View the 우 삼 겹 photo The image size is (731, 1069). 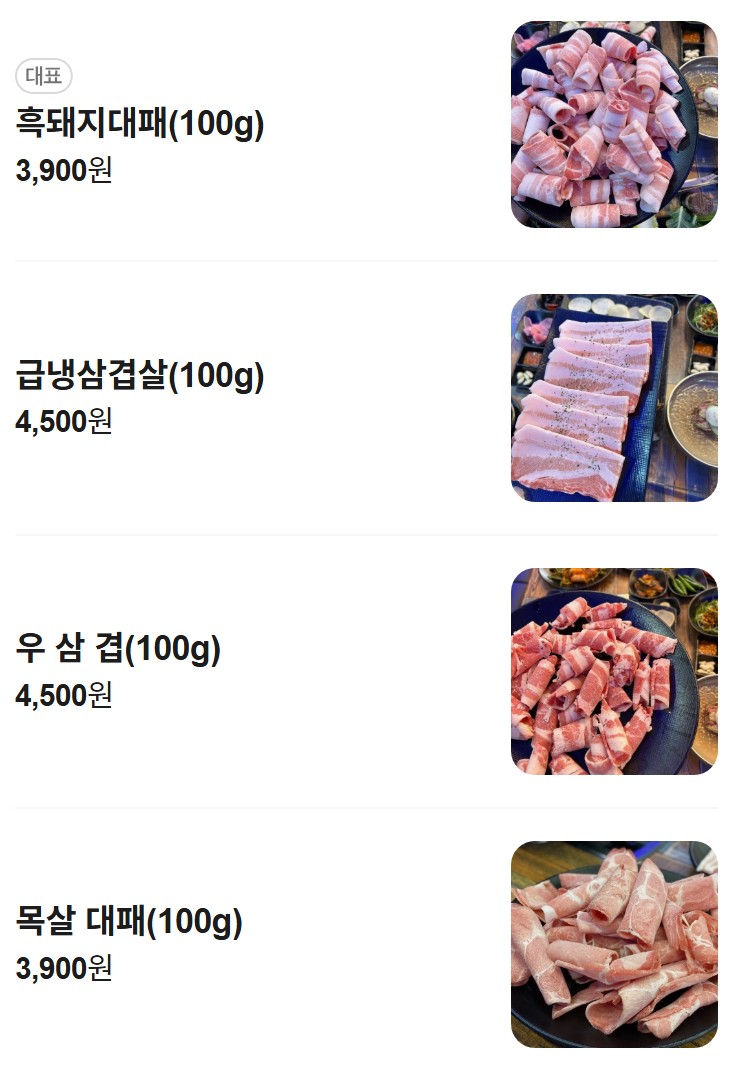pyautogui.click(x=614, y=671)
